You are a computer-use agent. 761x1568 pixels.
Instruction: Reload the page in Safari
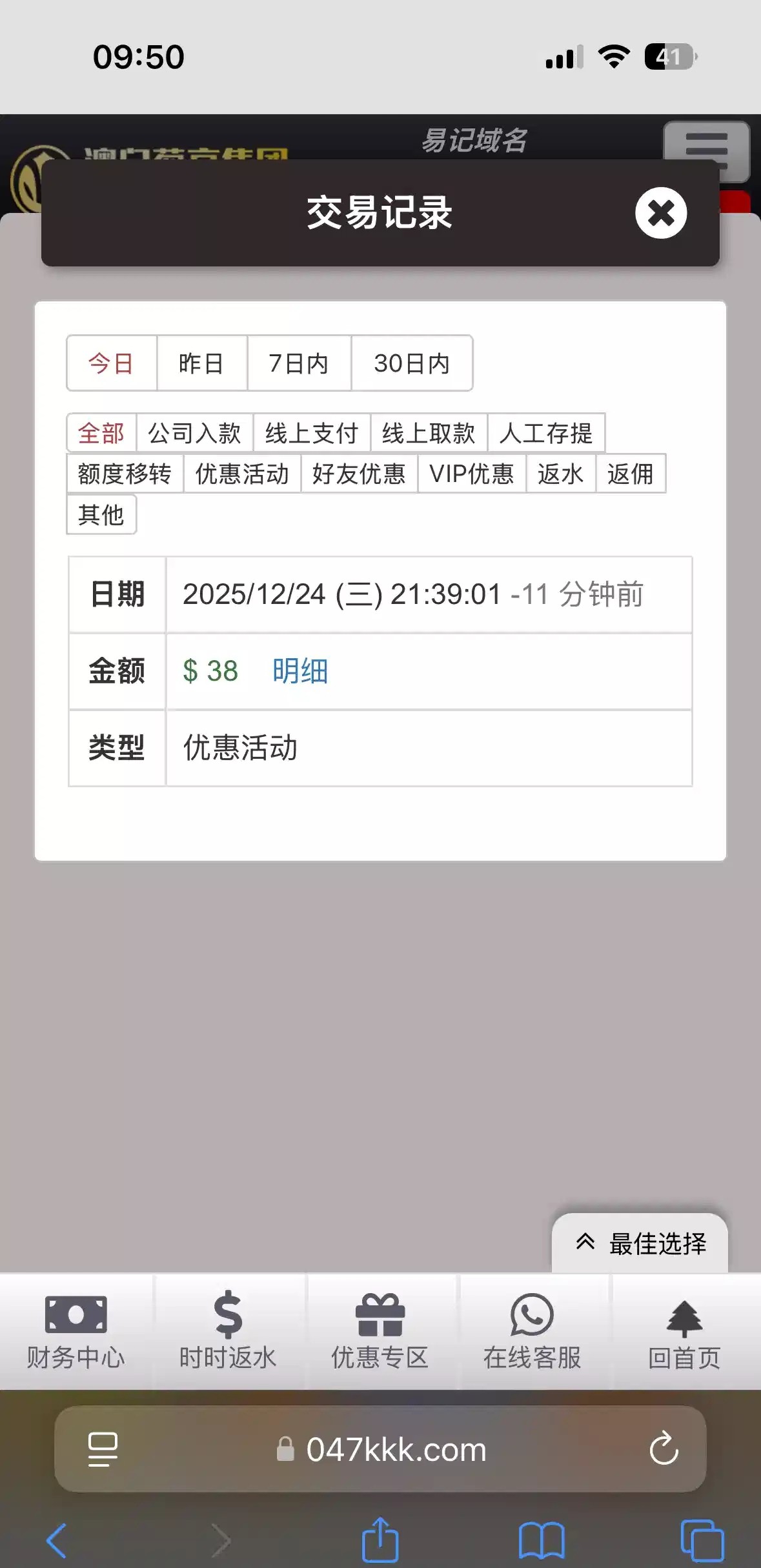[664, 1449]
